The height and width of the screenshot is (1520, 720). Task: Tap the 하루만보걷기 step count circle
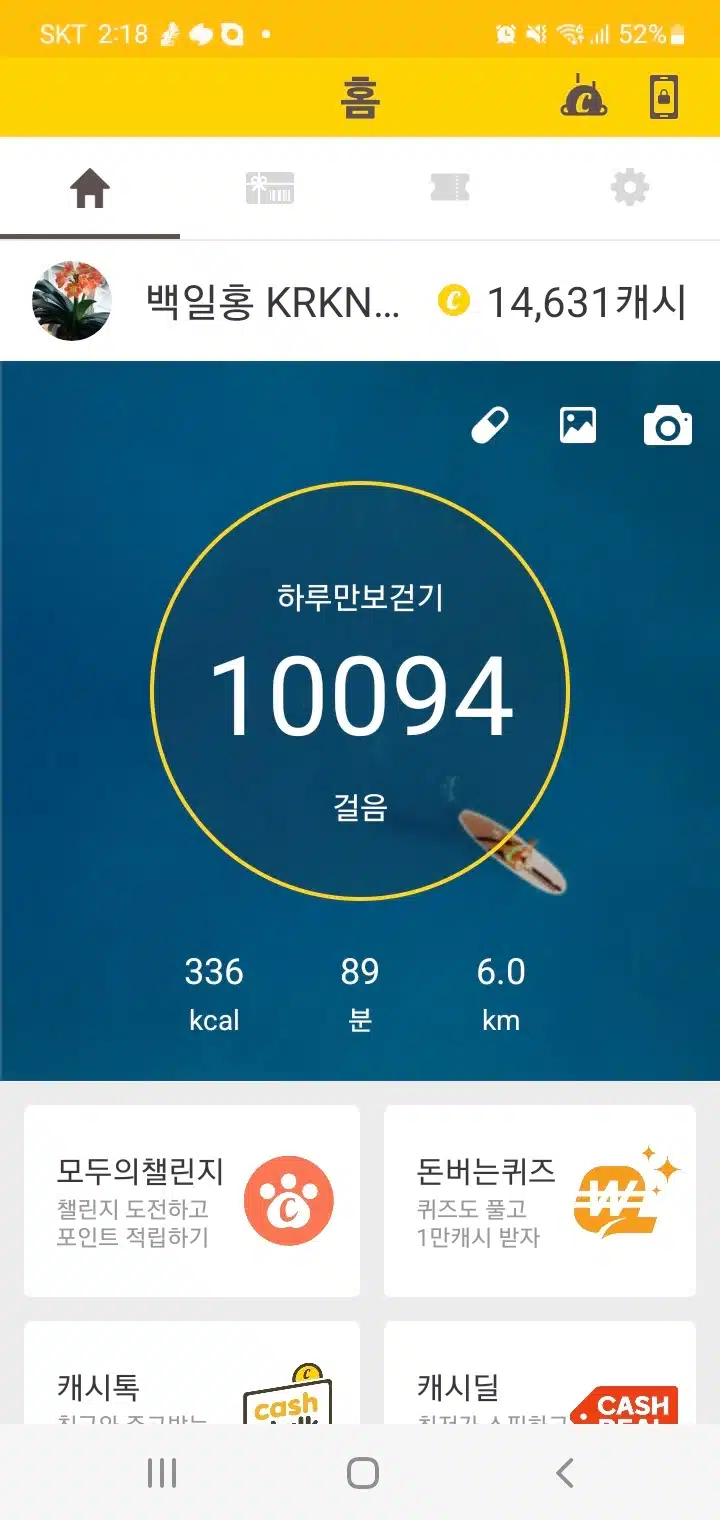(360, 691)
